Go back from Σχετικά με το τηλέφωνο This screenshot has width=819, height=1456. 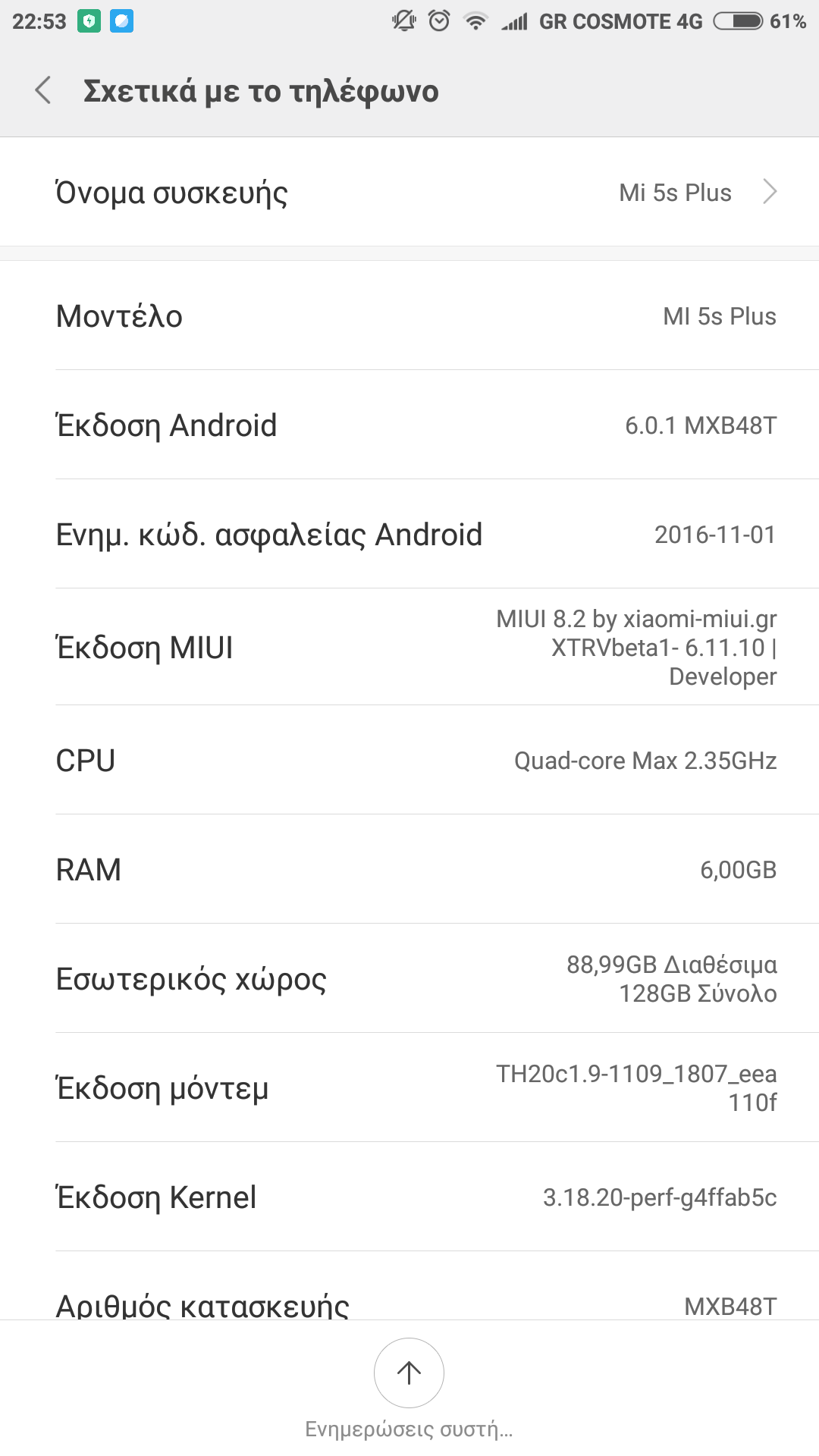click(x=43, y=91)
